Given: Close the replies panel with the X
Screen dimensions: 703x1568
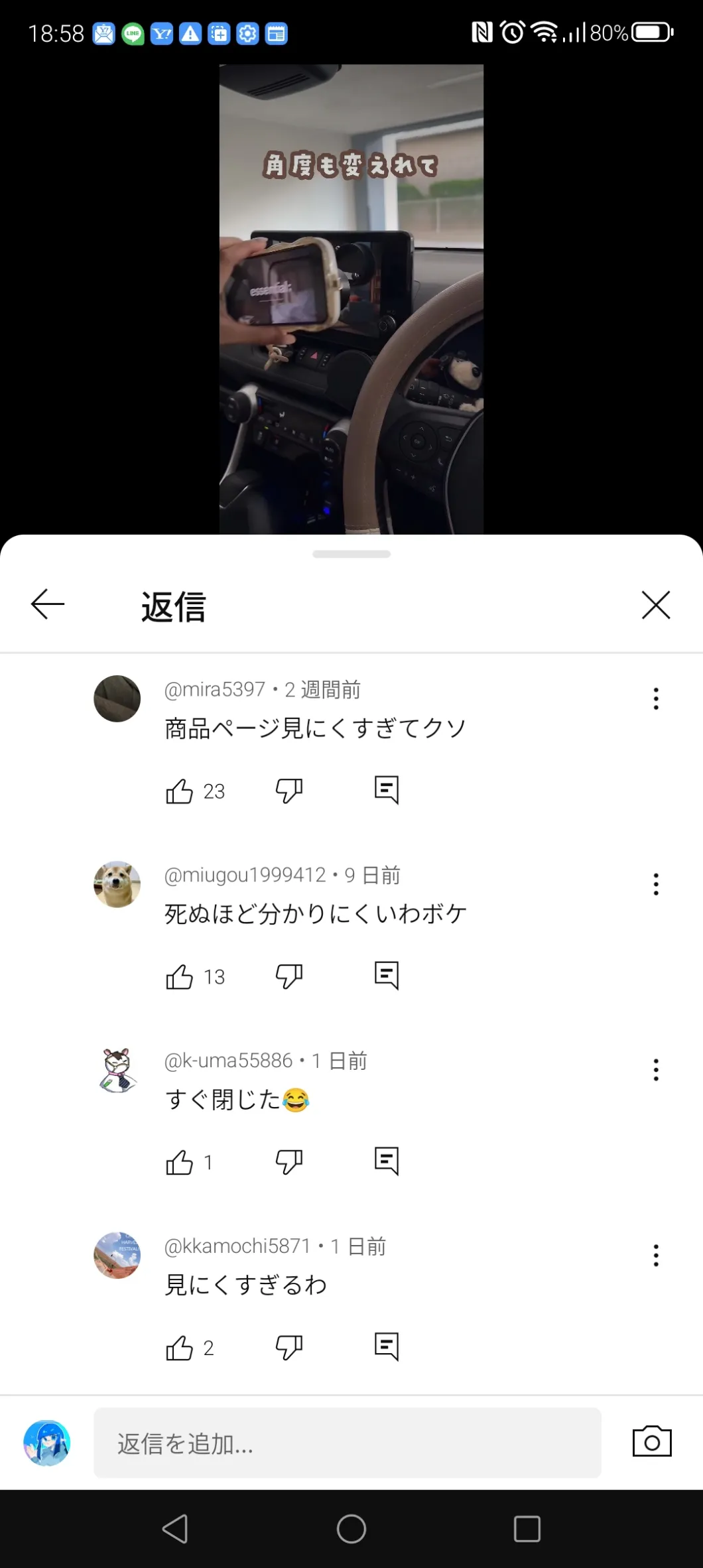Looking at the screenshot, I should click(655, 605).
